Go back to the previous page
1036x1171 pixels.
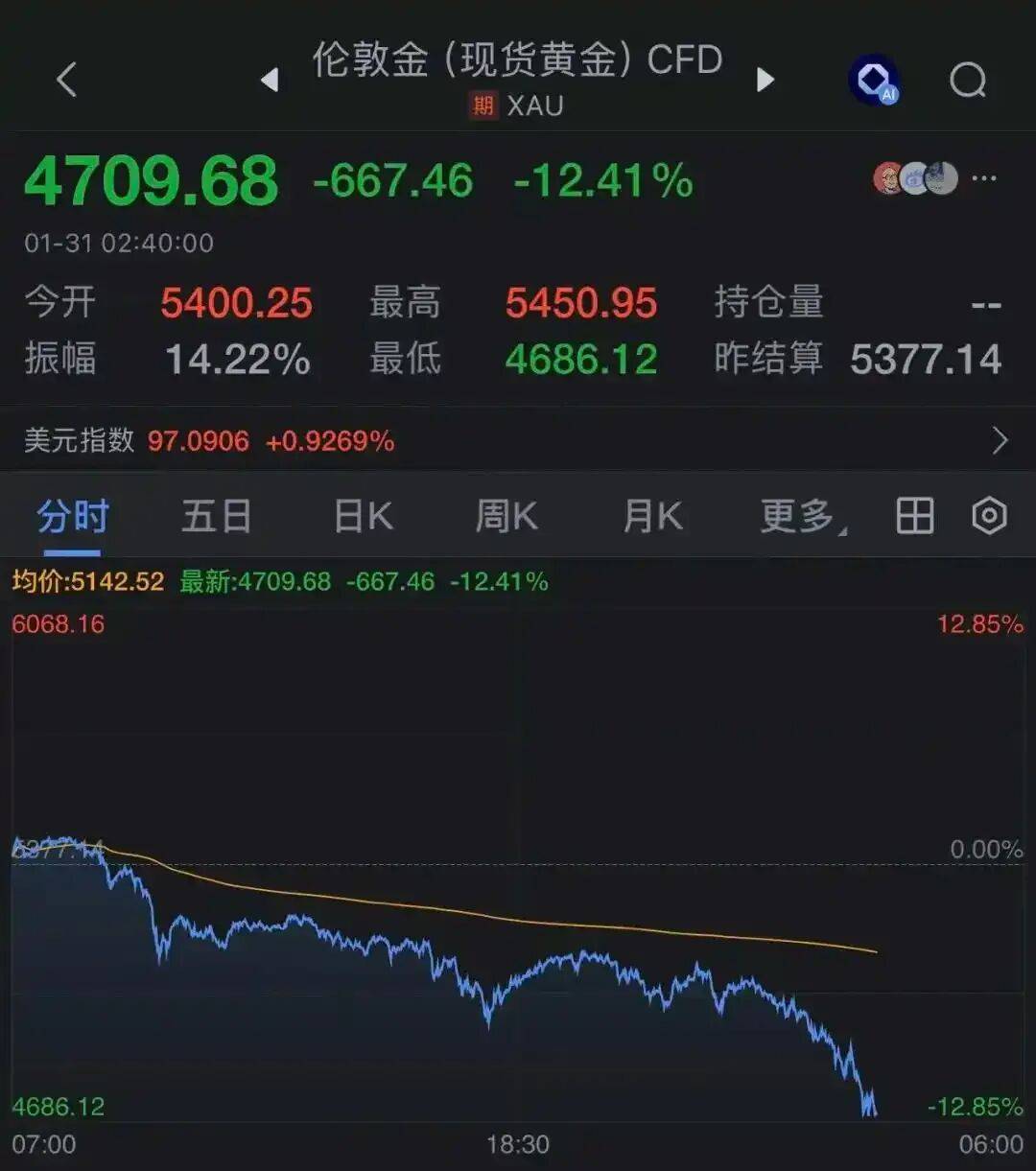66,80
